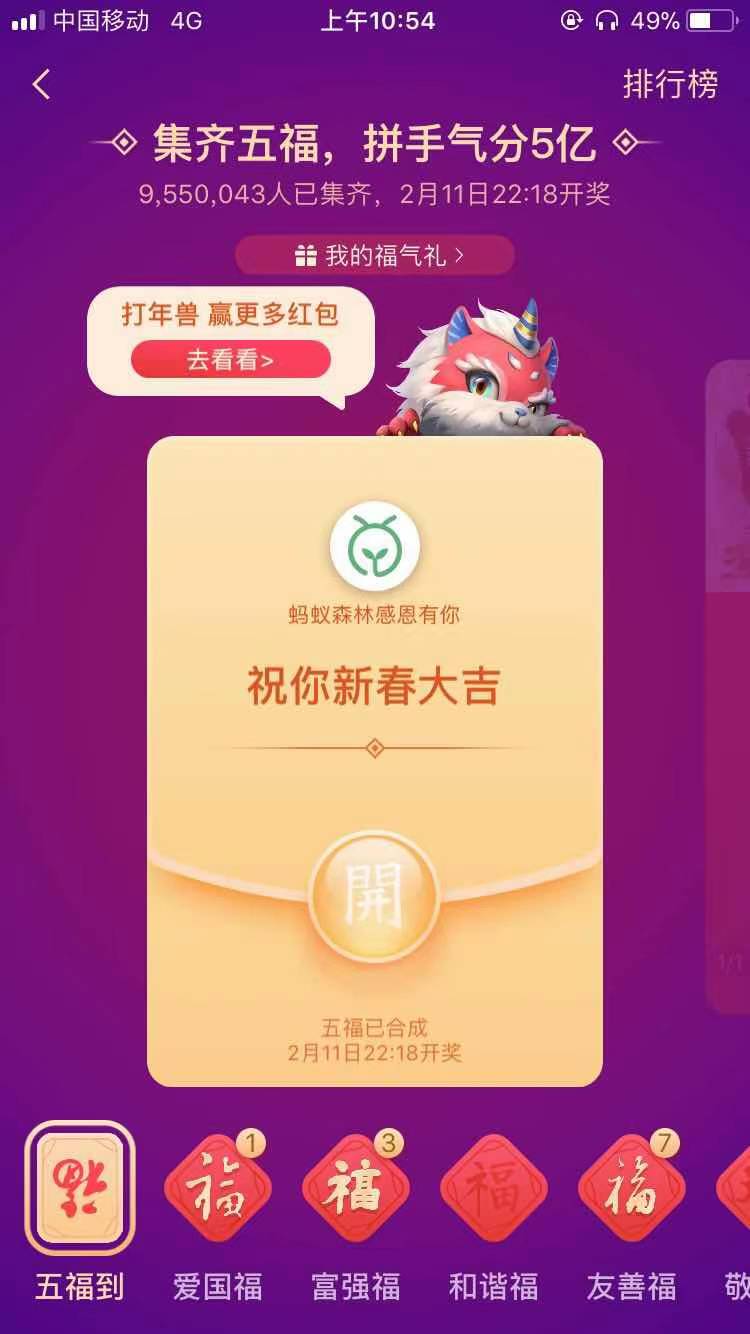Select the 和谐福 card
Viewport: 750px width, 1334px height.
(x=493, y=1190)
